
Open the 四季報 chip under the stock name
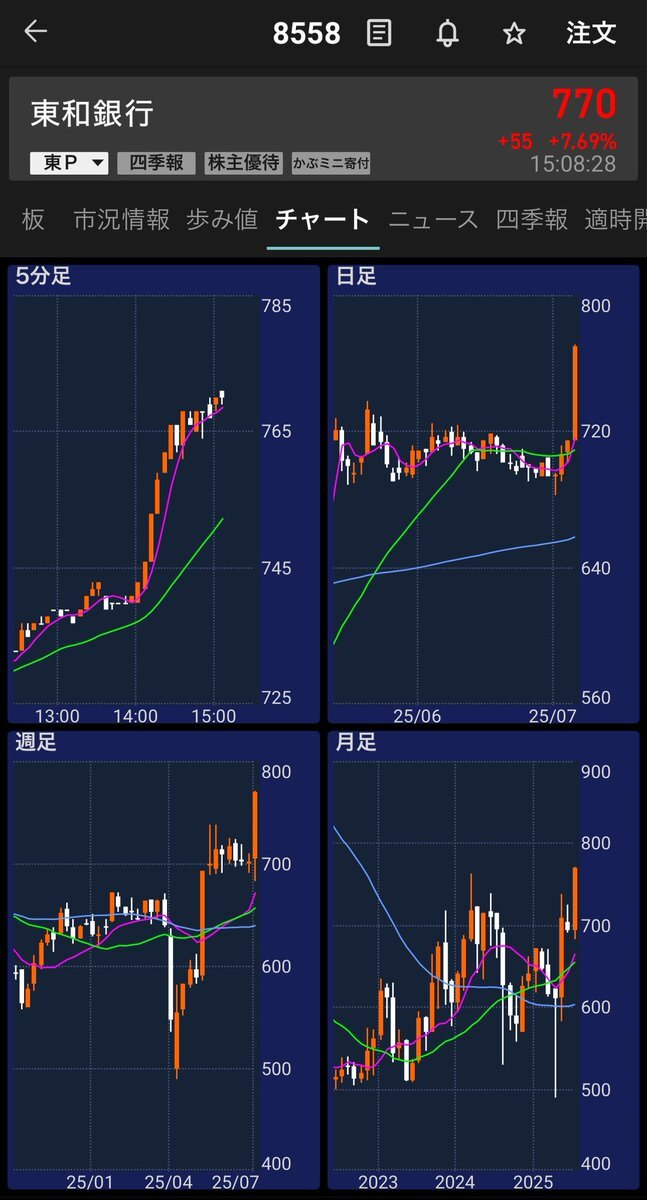coord(156,163)
